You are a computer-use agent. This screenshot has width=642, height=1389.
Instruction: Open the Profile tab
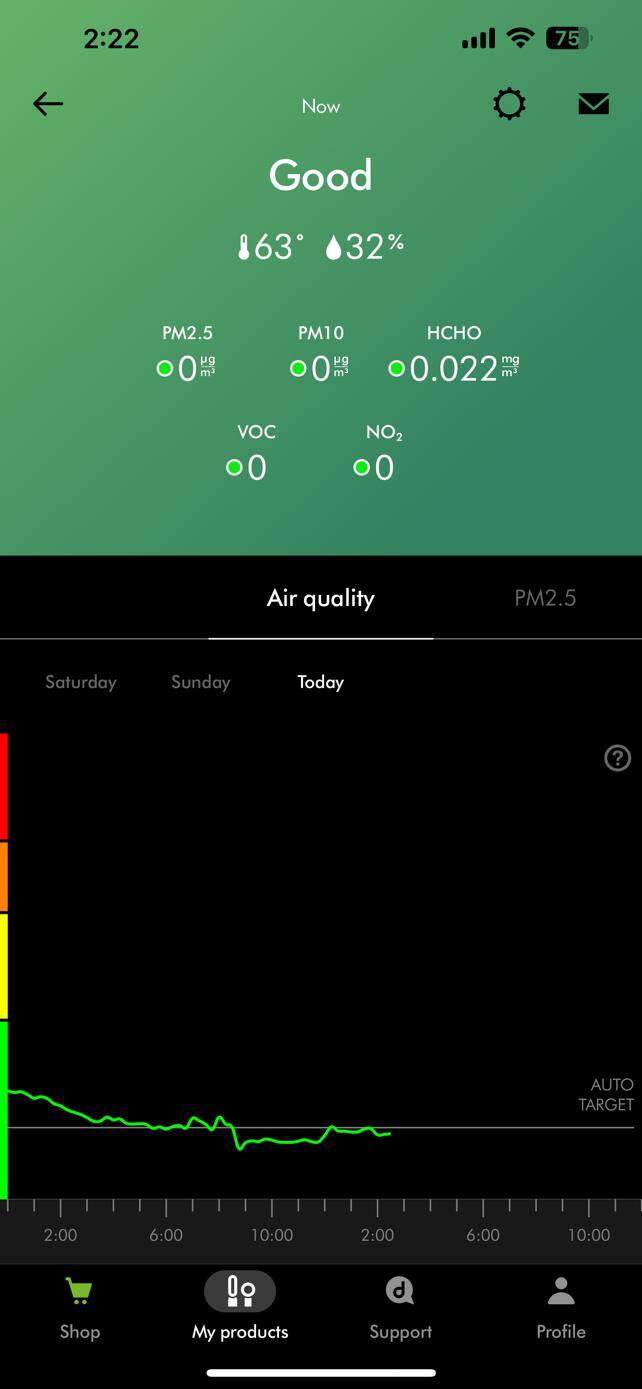(x=561, y=1308)
